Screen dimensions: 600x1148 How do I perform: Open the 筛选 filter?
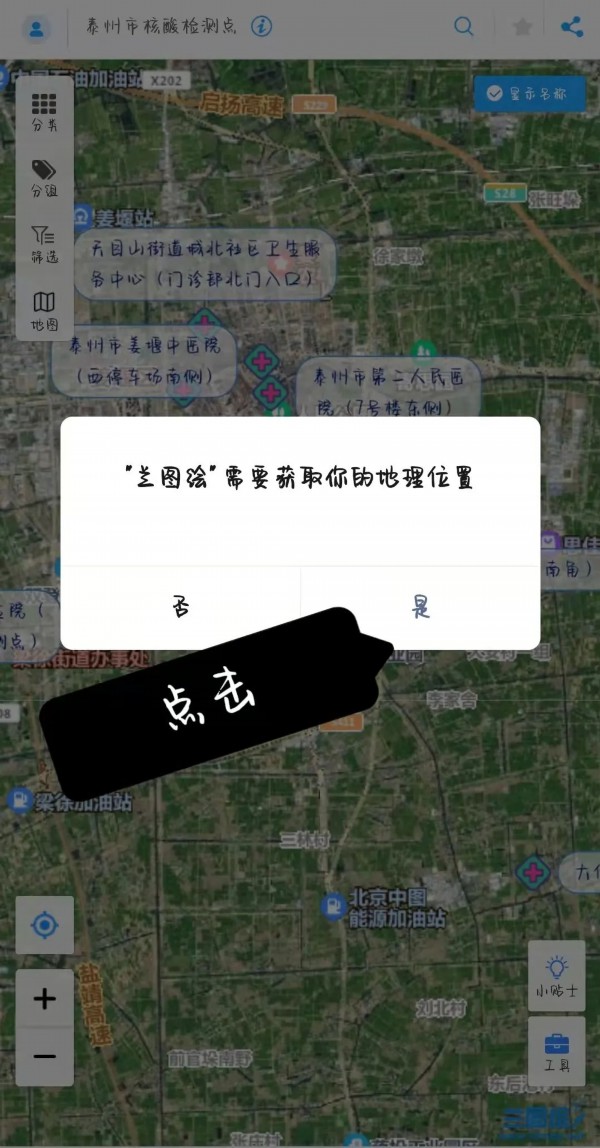(44, 244)
